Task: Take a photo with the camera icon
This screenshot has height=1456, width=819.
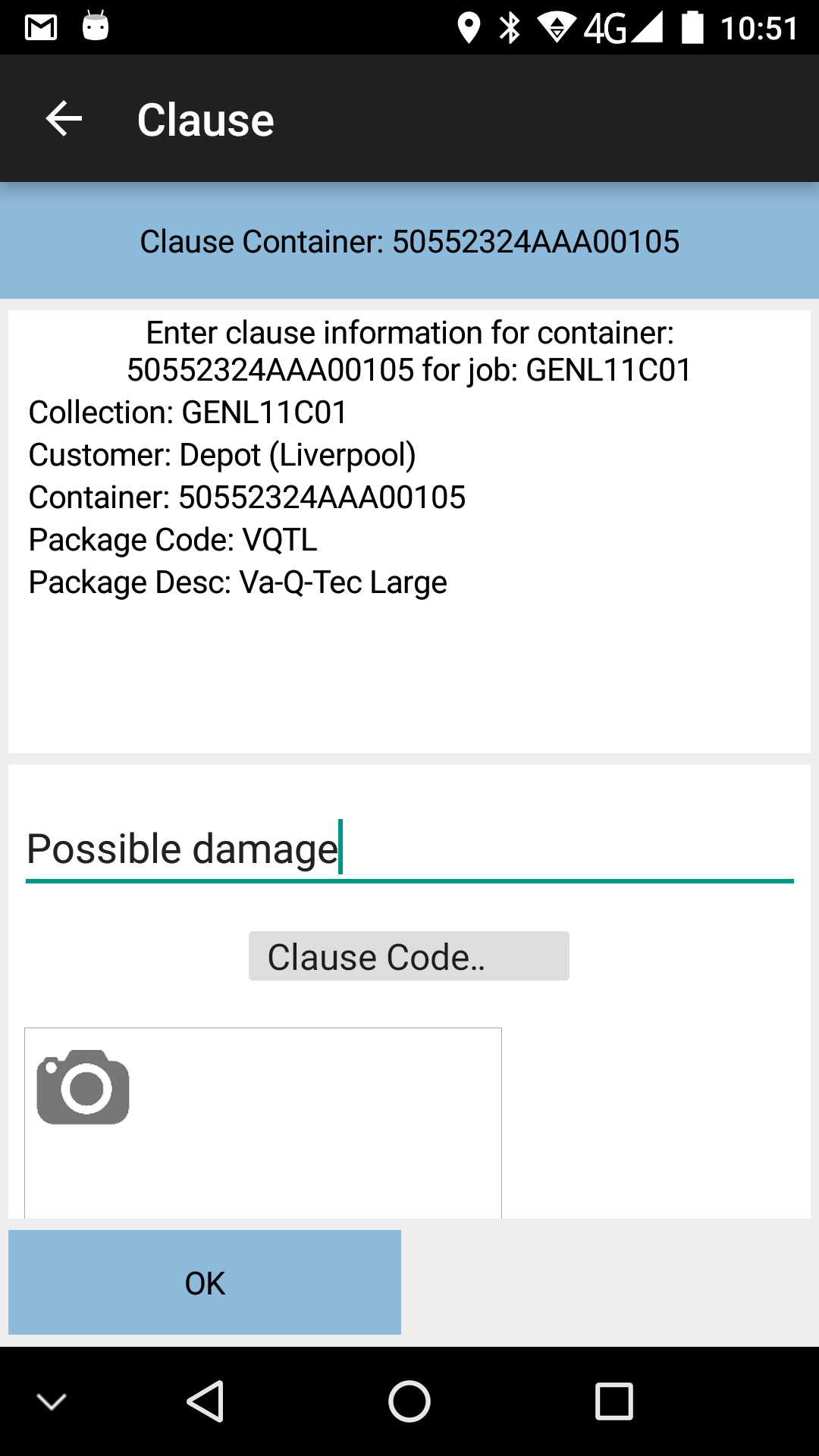Action: pos(83,1087)
